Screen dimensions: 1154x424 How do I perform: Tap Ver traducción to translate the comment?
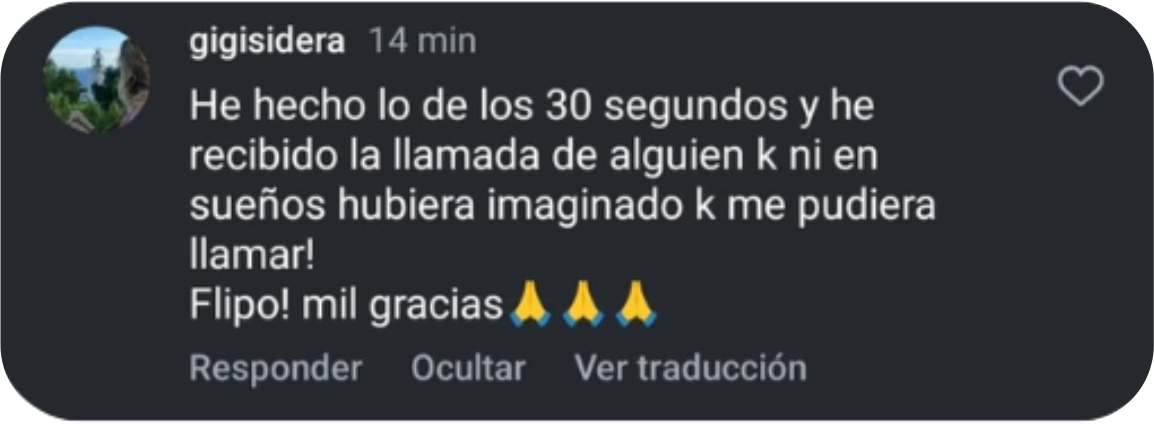[x=690, y=368]
